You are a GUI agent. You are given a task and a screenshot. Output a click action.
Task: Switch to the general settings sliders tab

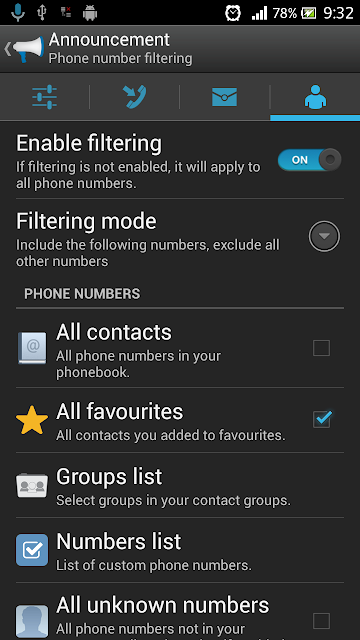[44, 97]
